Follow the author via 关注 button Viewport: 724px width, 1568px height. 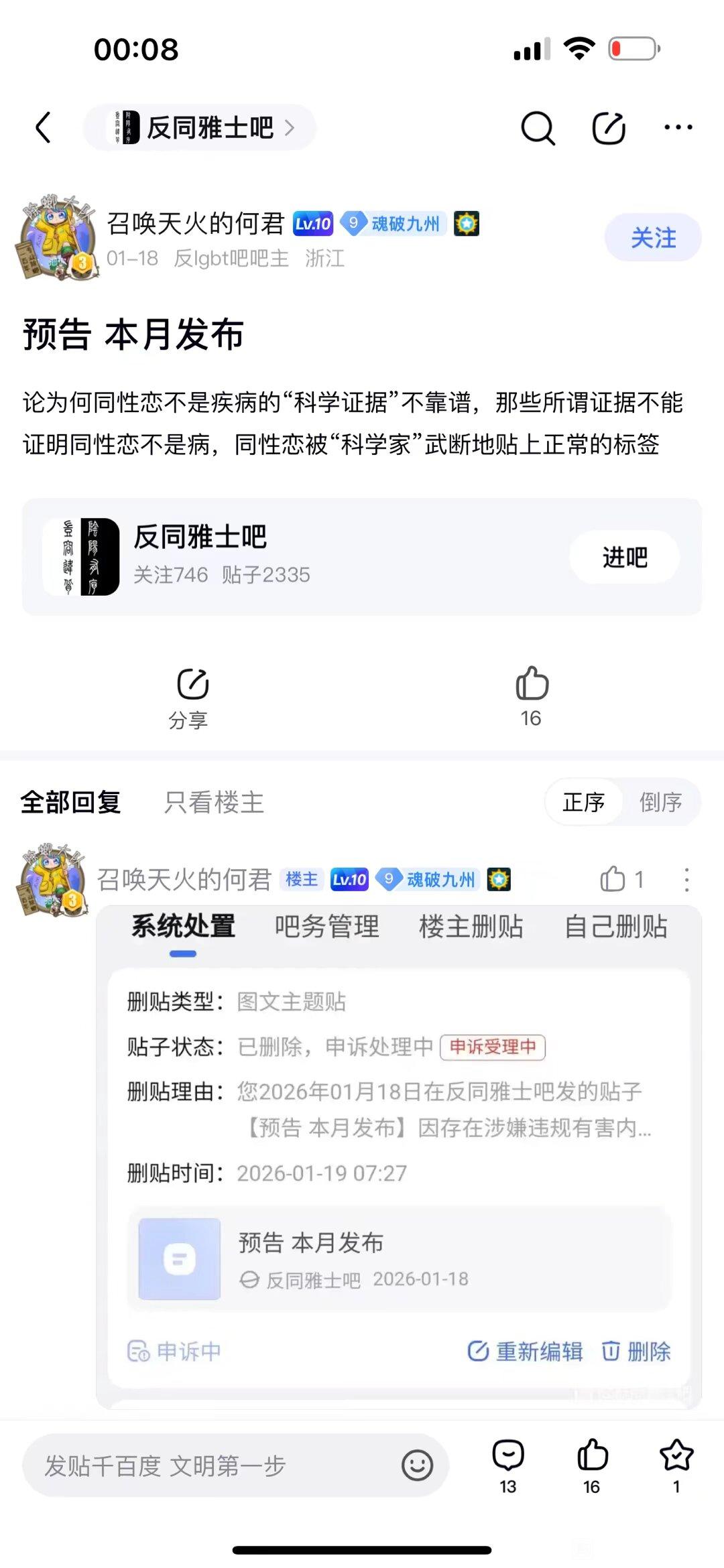(x=653, y=238)
